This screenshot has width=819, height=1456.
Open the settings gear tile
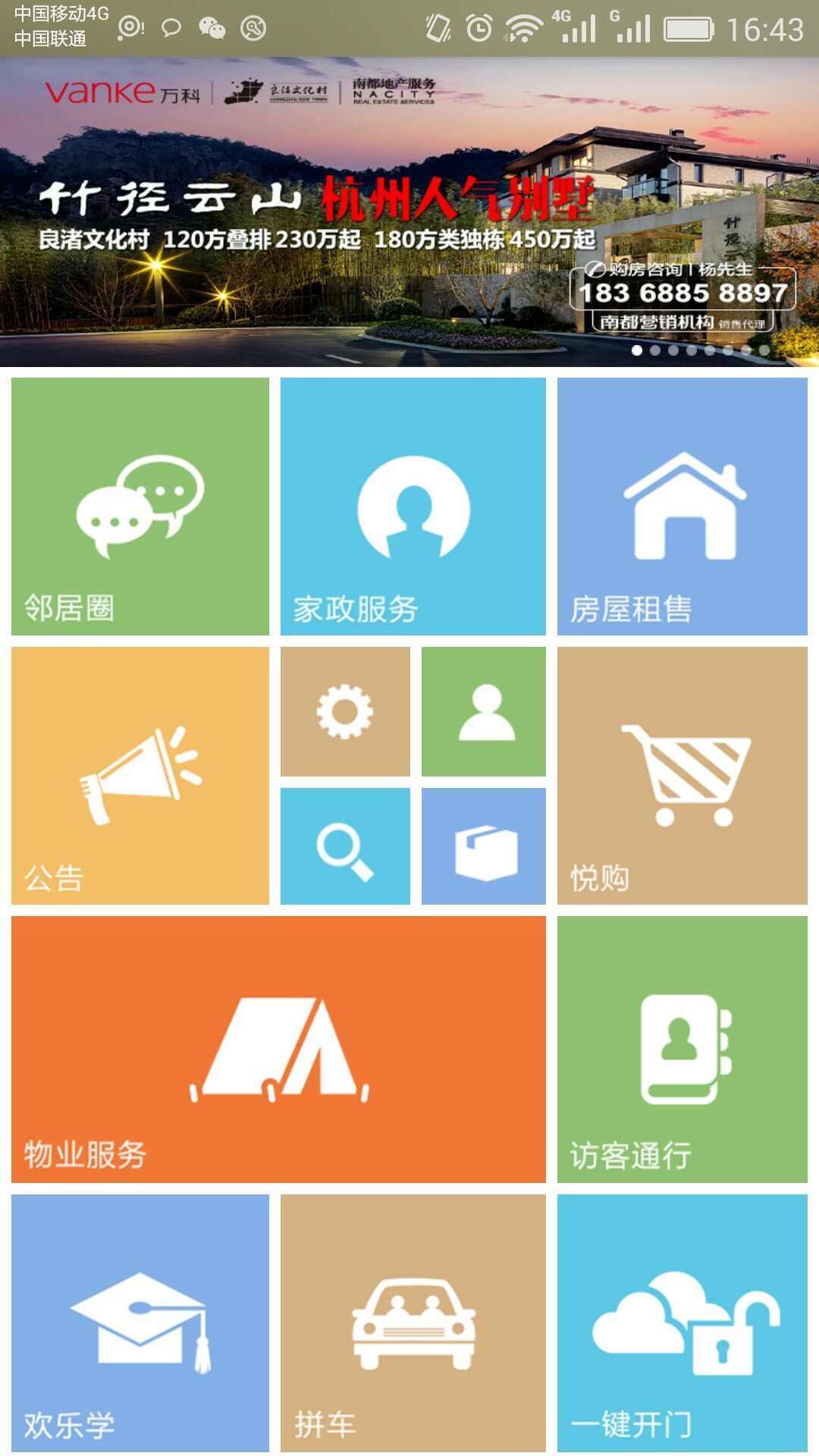coord(345,711)
